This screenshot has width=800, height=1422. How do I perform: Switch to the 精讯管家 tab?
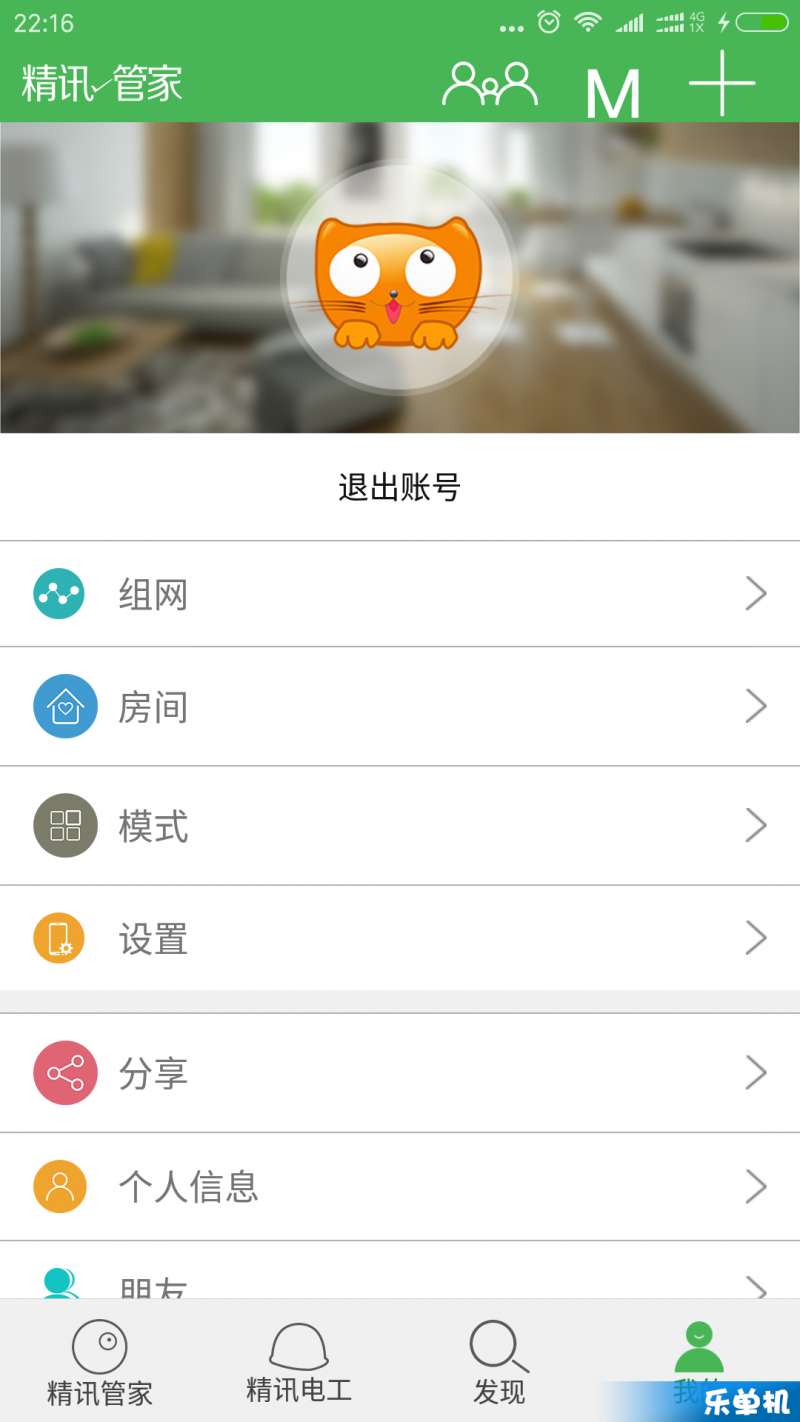tap(99, 1362)
